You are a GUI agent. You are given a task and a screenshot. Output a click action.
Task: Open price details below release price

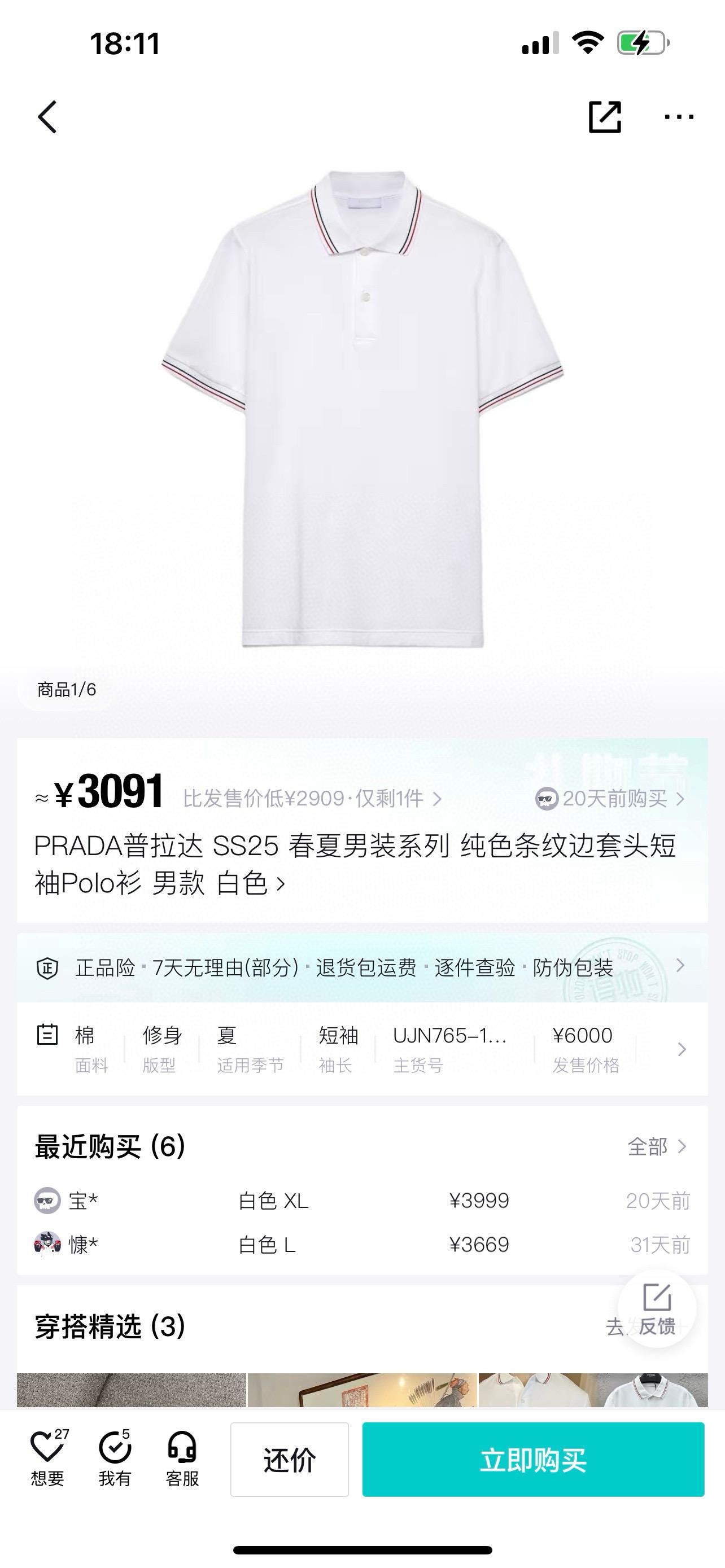coord(312,799)
